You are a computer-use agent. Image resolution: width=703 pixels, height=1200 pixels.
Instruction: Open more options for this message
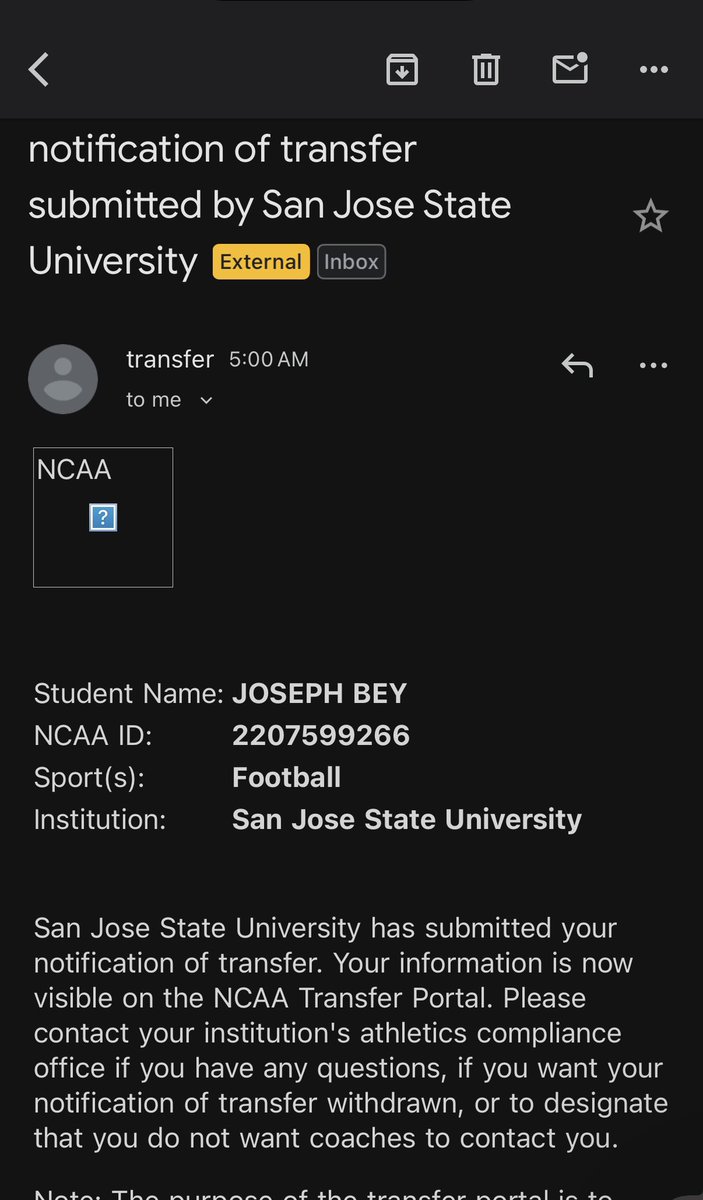coord(653,366)
